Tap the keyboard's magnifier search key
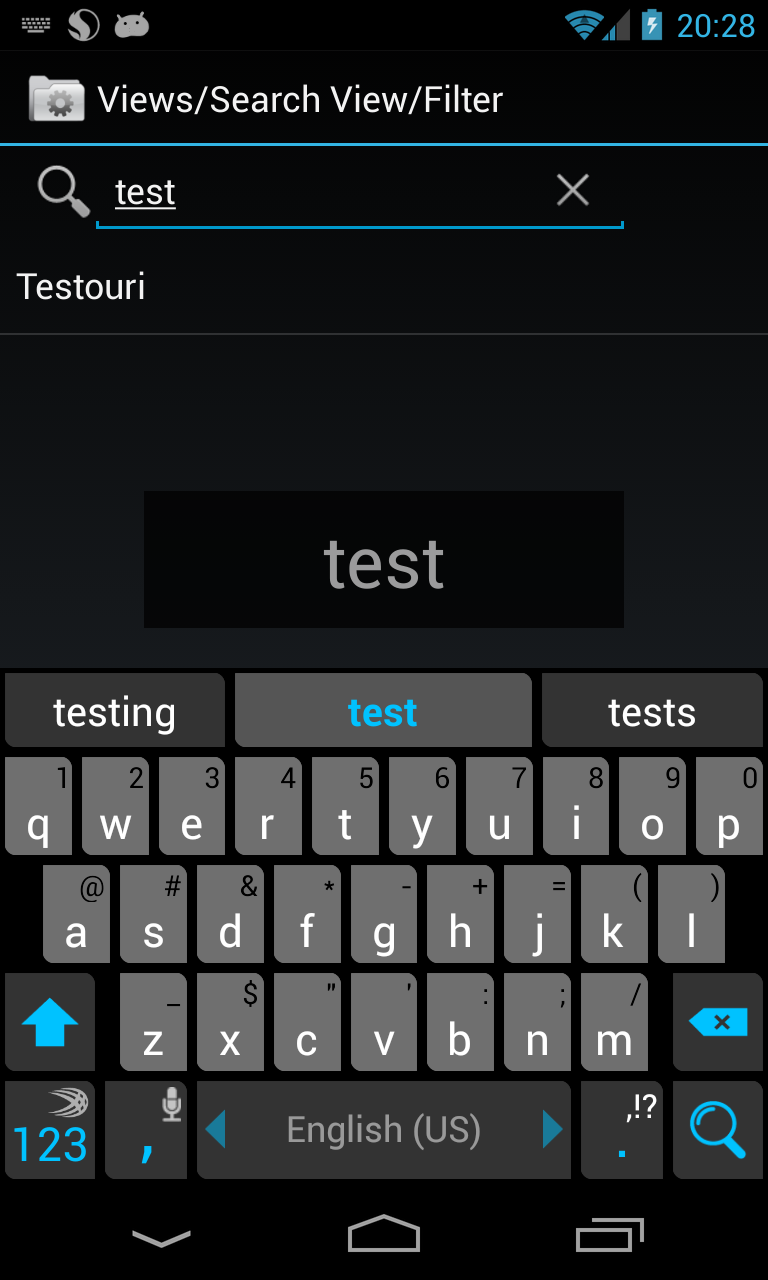The image size is (768, 1280). tap(718, 1130)
